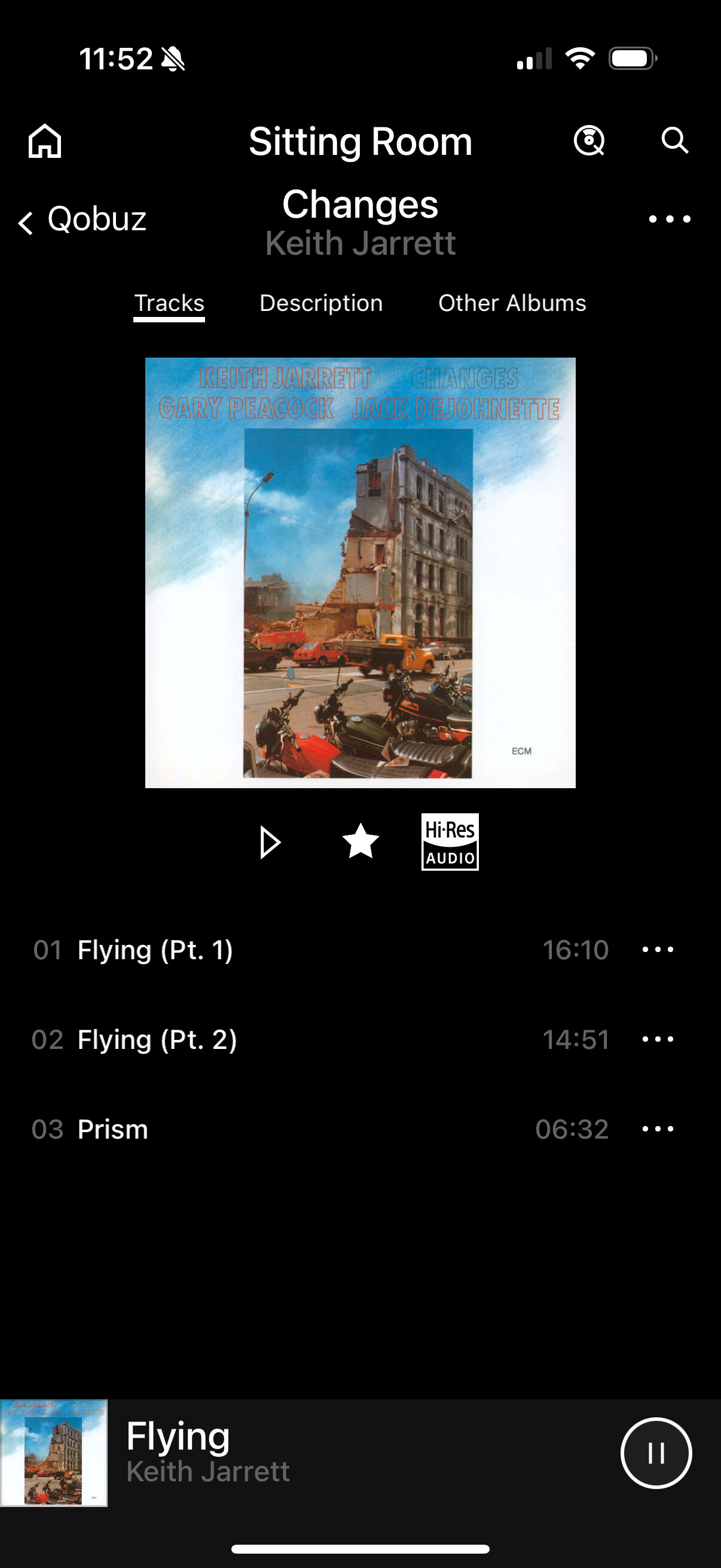721x1568 pixels.
Task: Select the Tracks tab
Action: point(169,303)
